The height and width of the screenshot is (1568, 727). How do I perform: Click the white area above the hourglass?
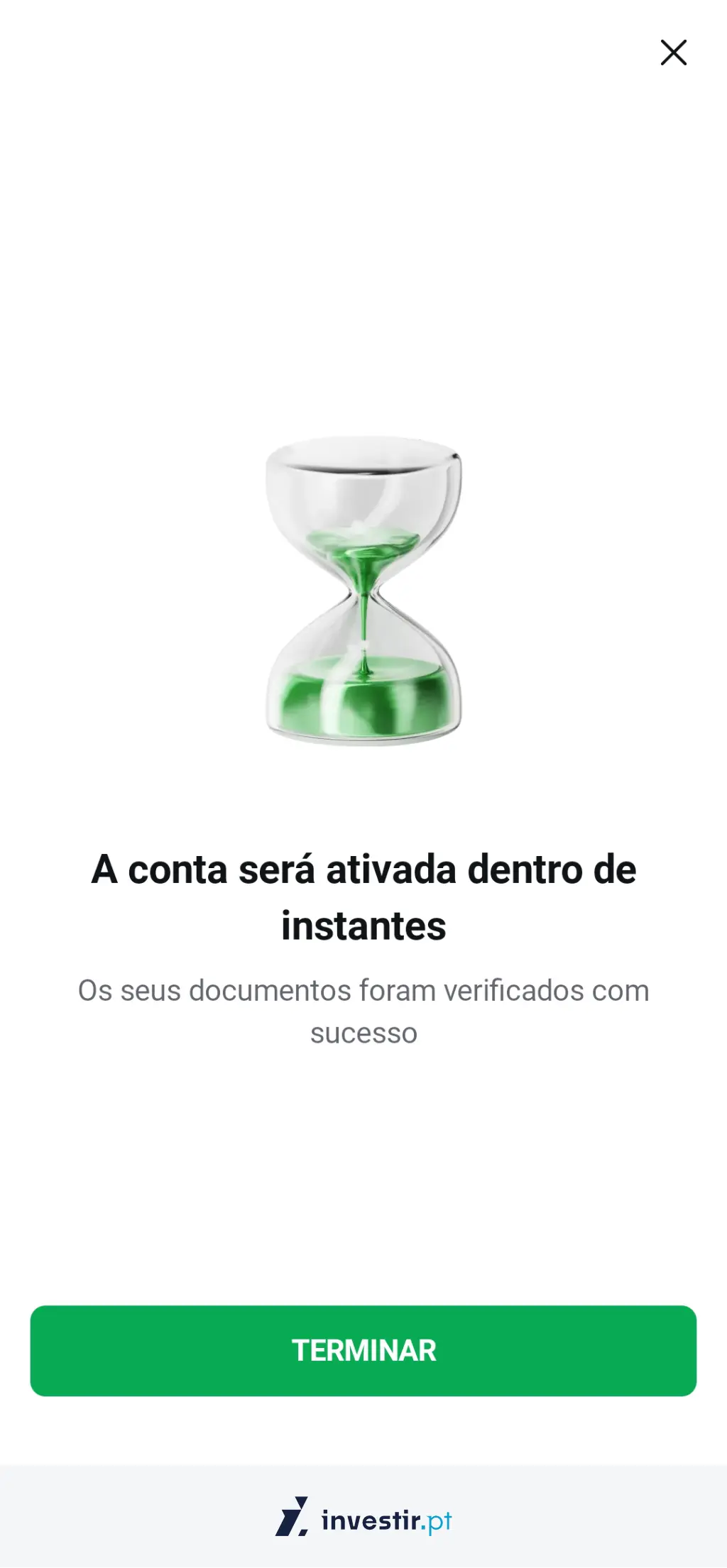point(363,284)
